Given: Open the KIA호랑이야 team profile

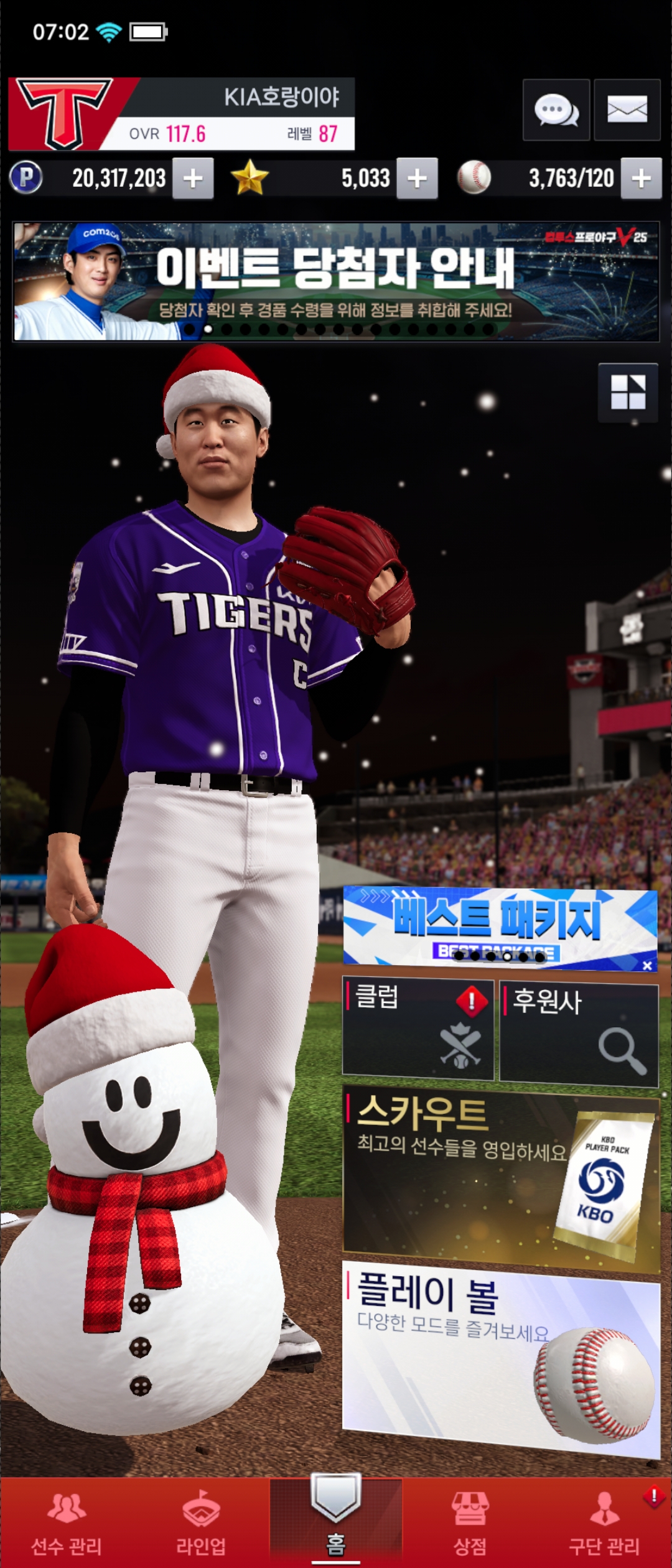Looking at the screenshot, I should pos(182,114).
